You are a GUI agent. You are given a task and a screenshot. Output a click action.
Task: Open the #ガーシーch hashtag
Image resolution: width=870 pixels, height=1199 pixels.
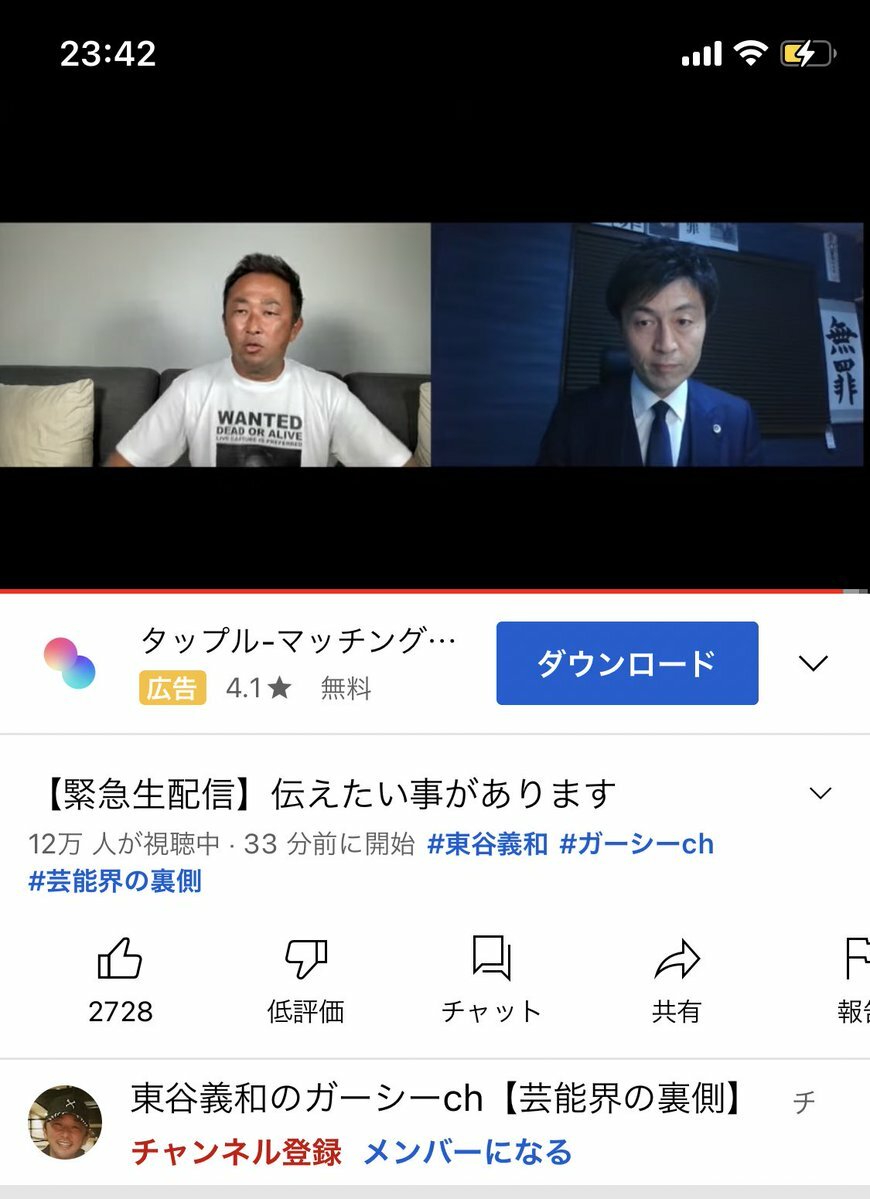pyautogui.click(x=636, y=844)
